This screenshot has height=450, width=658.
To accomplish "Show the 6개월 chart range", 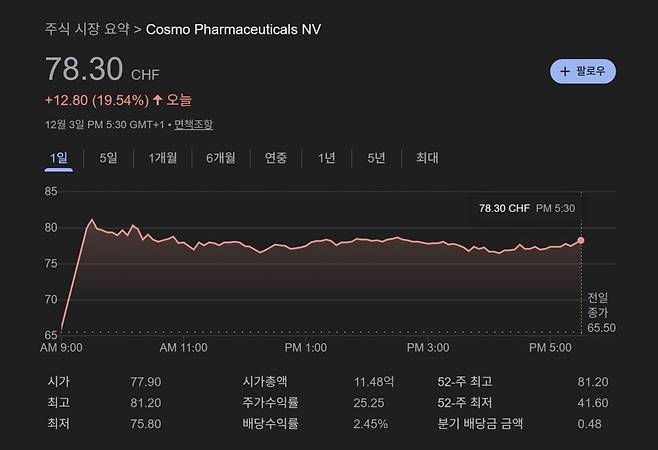I will [x=221, y=158].
